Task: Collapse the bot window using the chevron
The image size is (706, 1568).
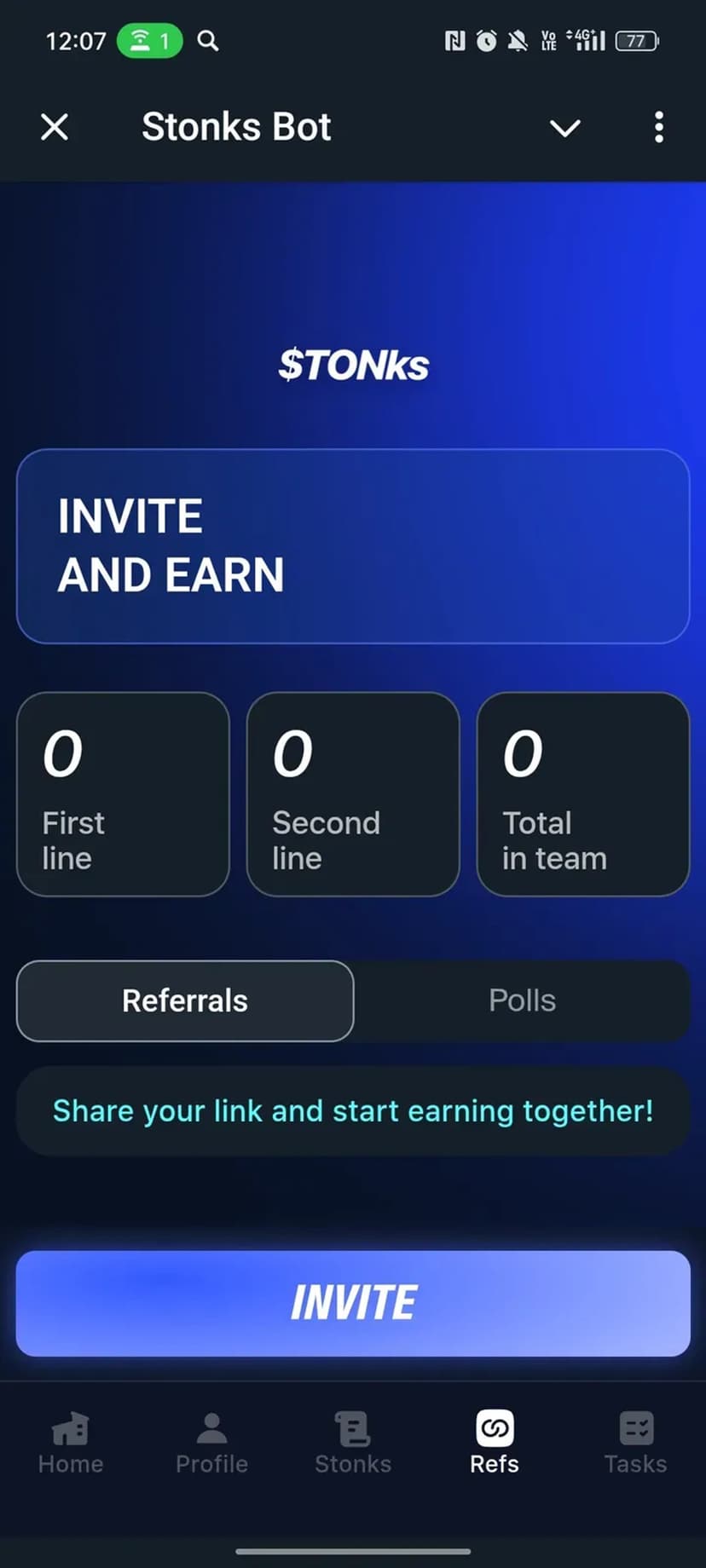Action: [564, 128]
